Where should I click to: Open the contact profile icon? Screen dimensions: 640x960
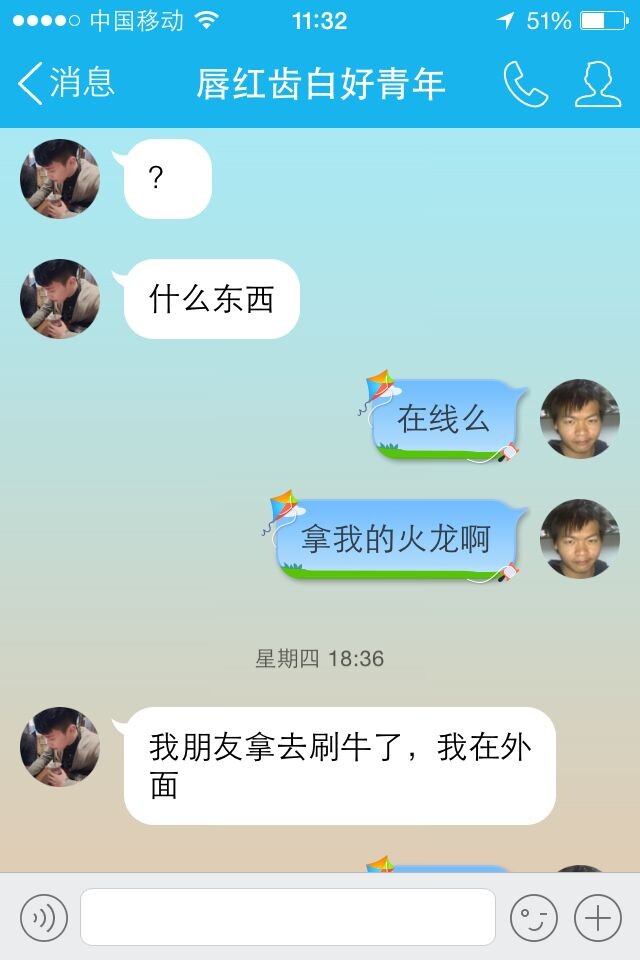click(597, 85)
